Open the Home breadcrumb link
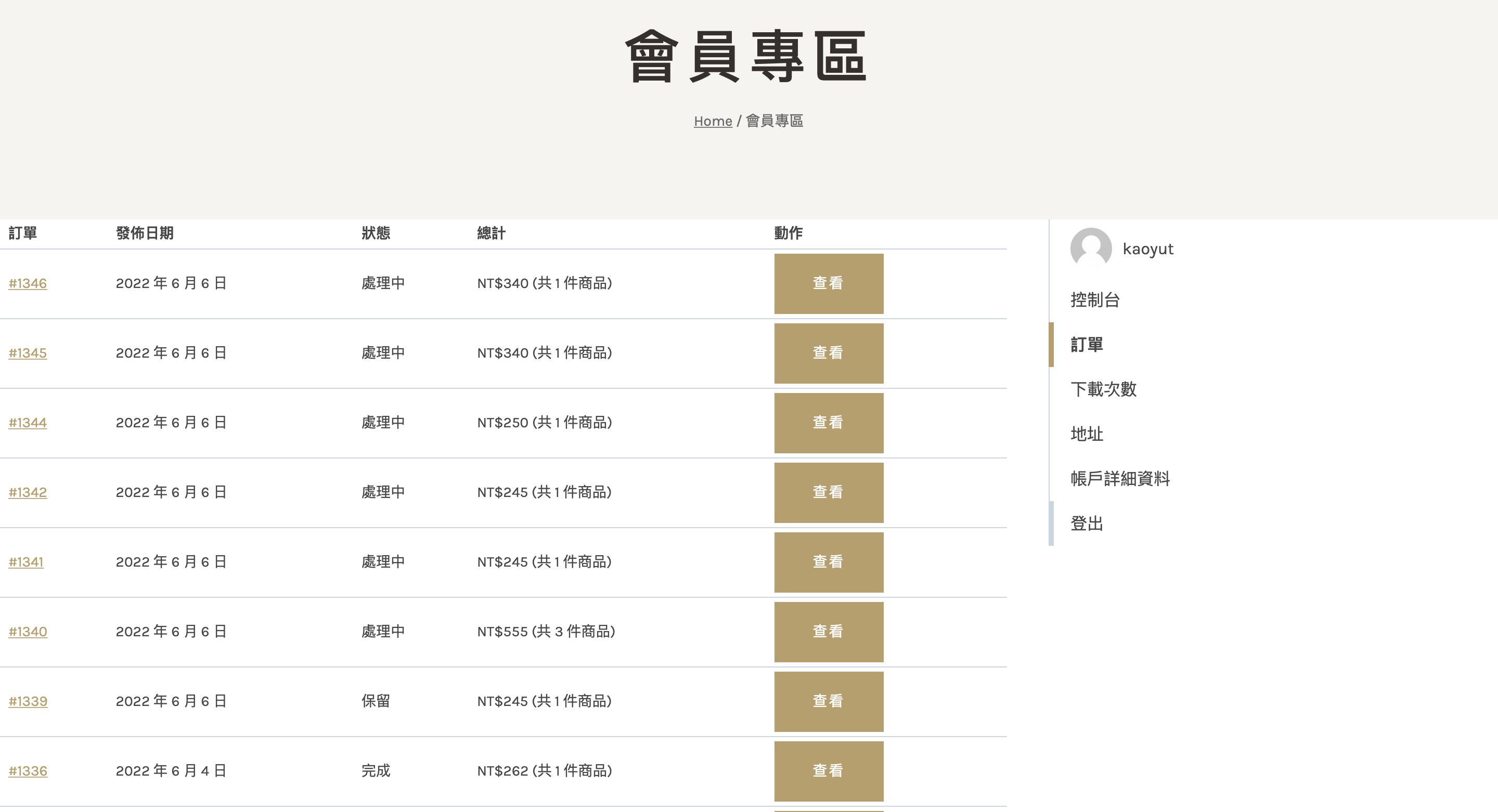Image resolution: width=1498 pixels, height=812 pixels. 713,121
